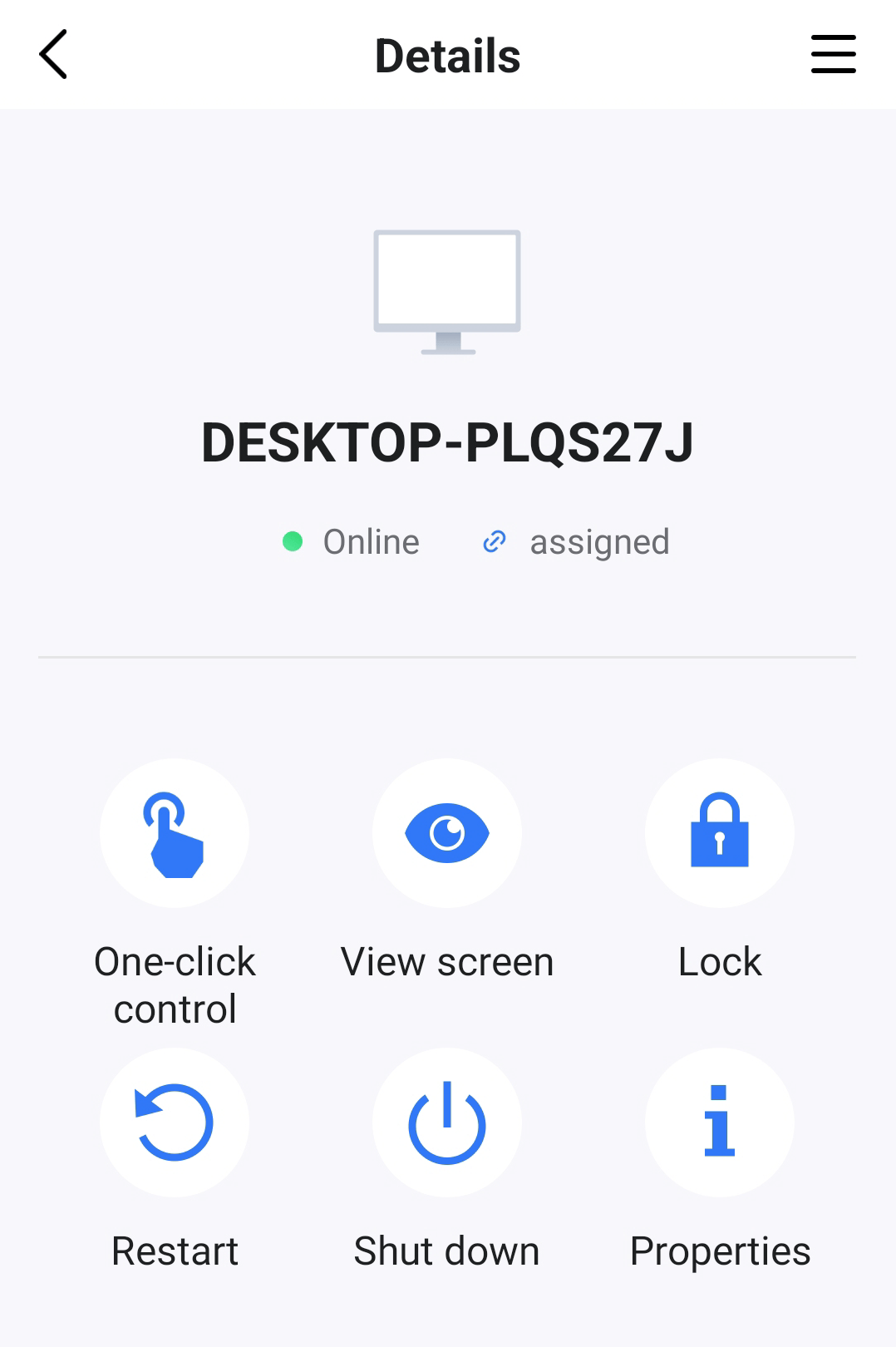Open device Properties
This screenshot has height=1347, width=896.
point(720,1122)
